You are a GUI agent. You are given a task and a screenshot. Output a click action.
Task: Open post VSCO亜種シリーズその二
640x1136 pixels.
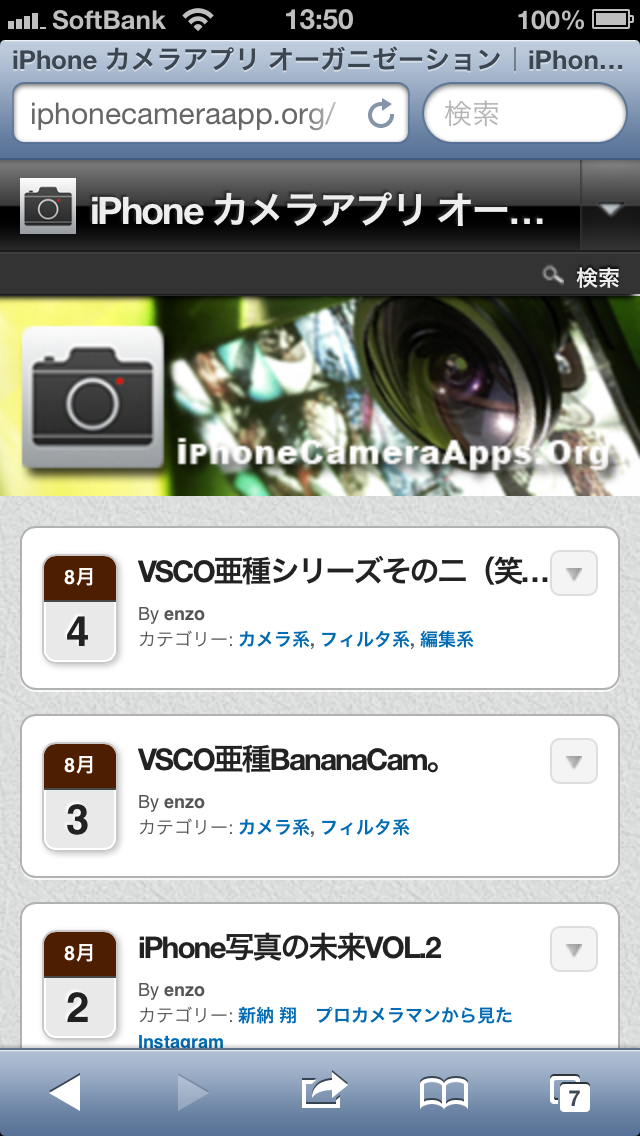[x=343, y=573]
